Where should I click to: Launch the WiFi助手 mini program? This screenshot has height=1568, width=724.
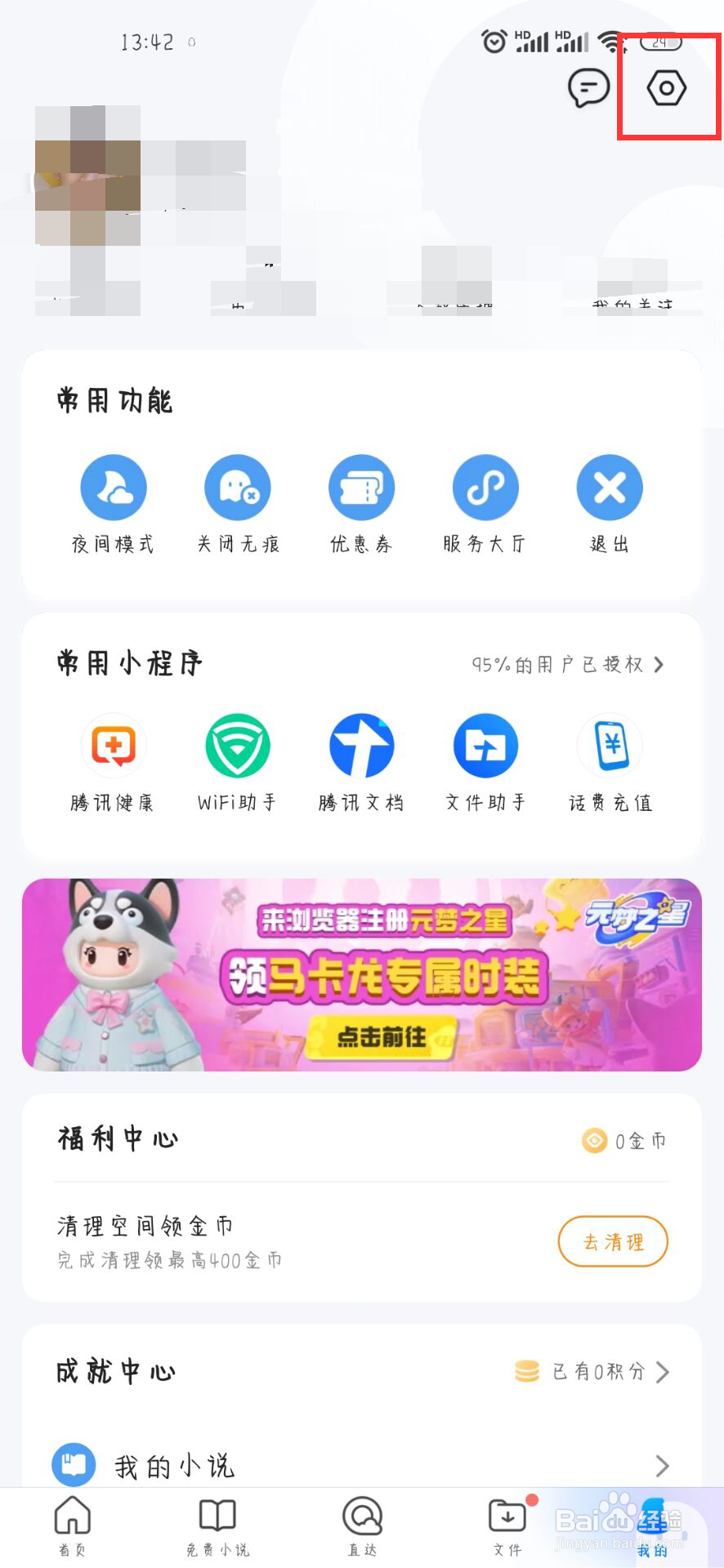(237, 745)
